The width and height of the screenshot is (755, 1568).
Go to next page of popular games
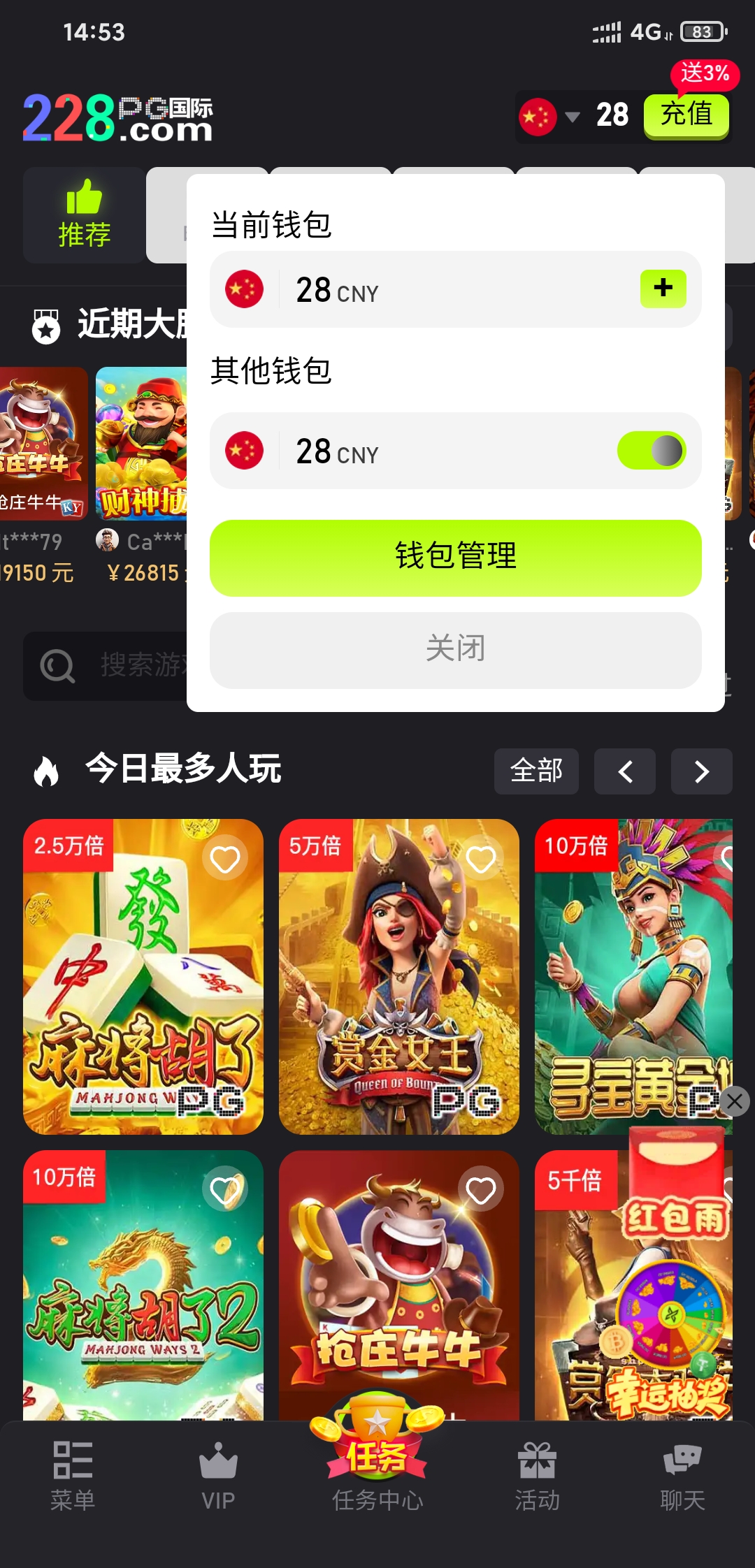701,771
